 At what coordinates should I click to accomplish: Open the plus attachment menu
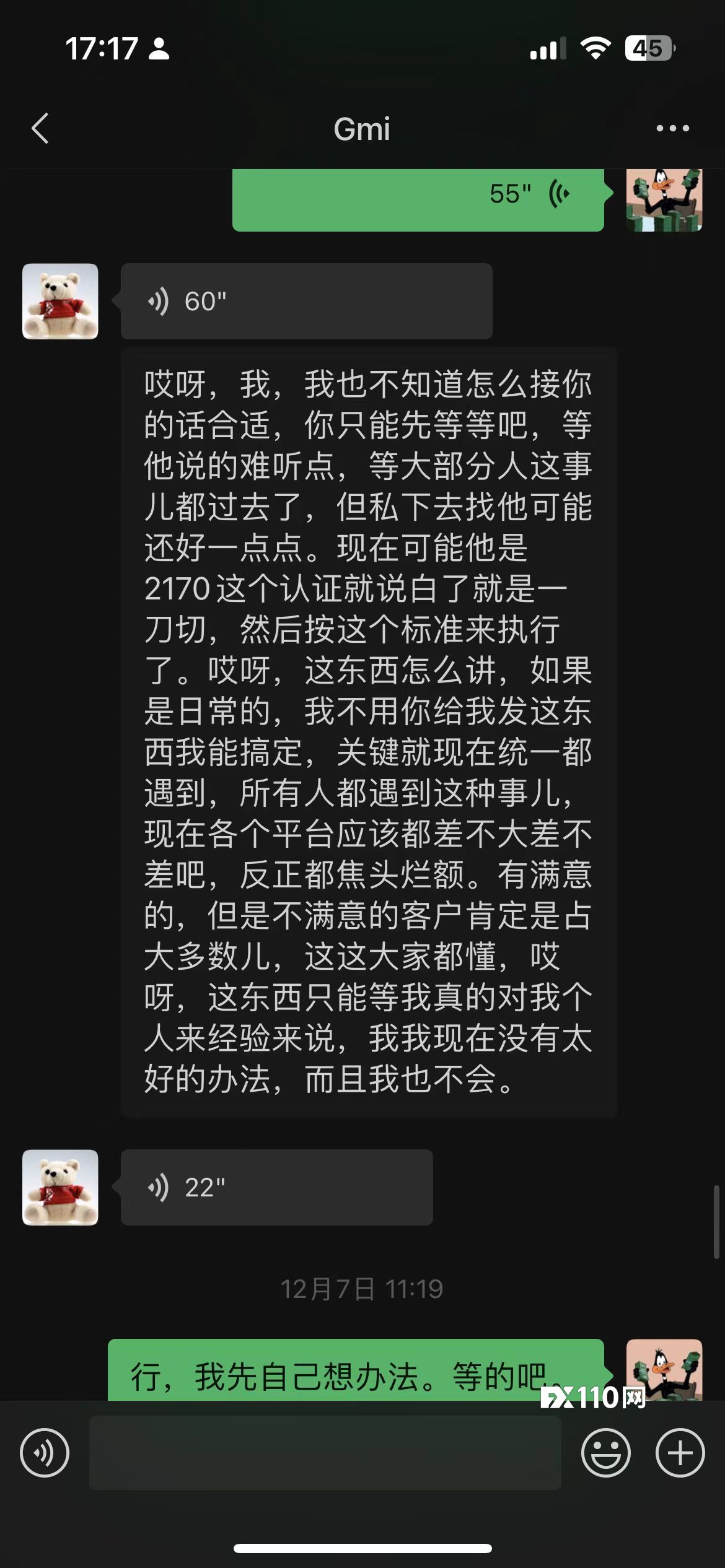pos(680,1453)
